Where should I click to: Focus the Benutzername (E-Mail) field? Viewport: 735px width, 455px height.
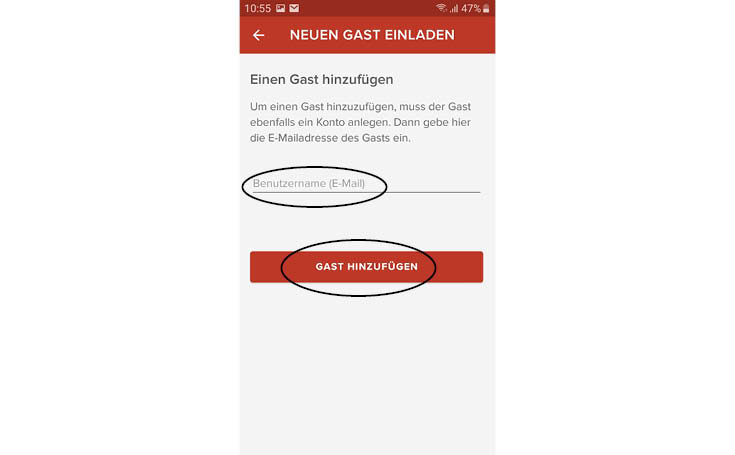pyautogui.click(x=365, y=184)
